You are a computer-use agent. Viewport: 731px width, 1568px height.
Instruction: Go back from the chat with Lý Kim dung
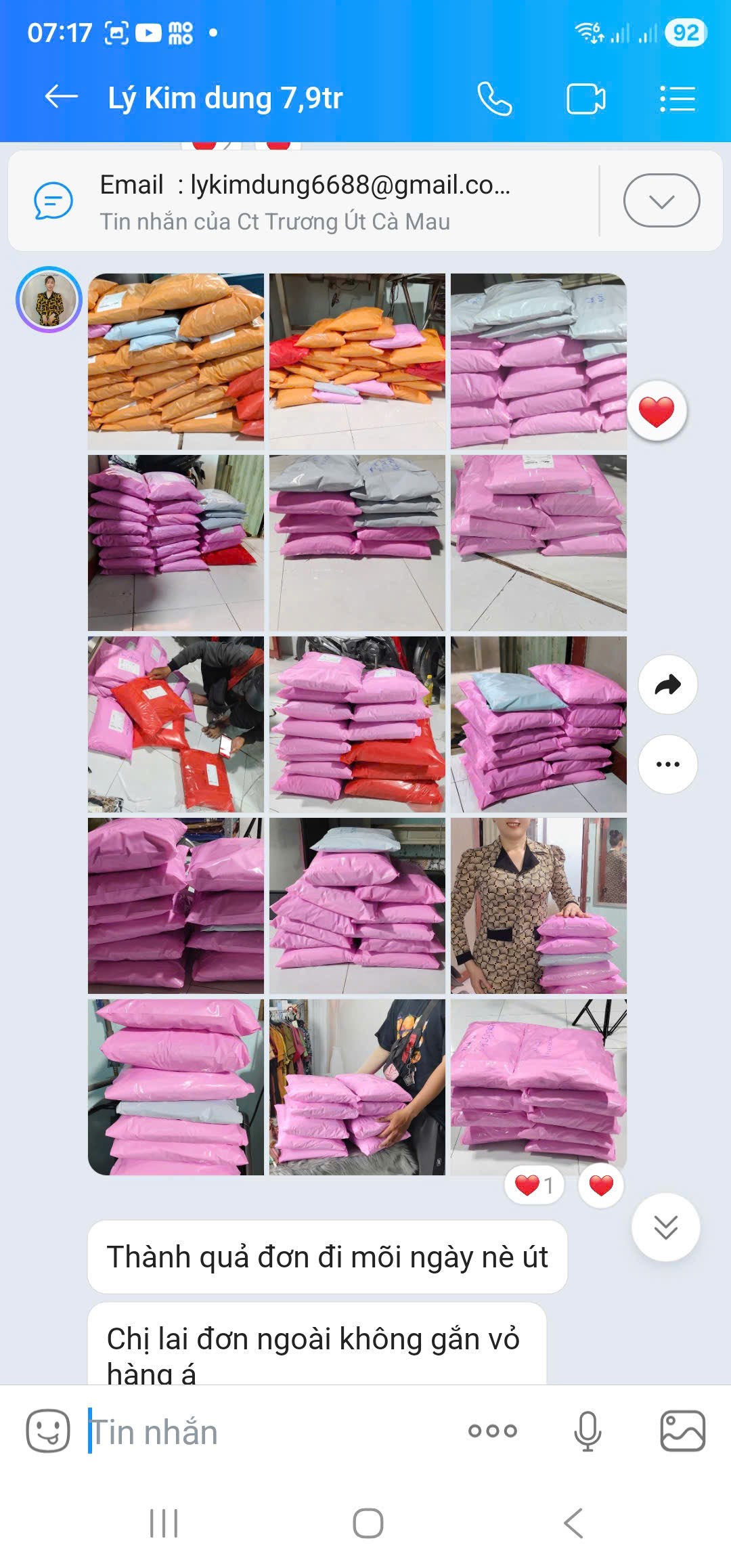pos(61,97)
